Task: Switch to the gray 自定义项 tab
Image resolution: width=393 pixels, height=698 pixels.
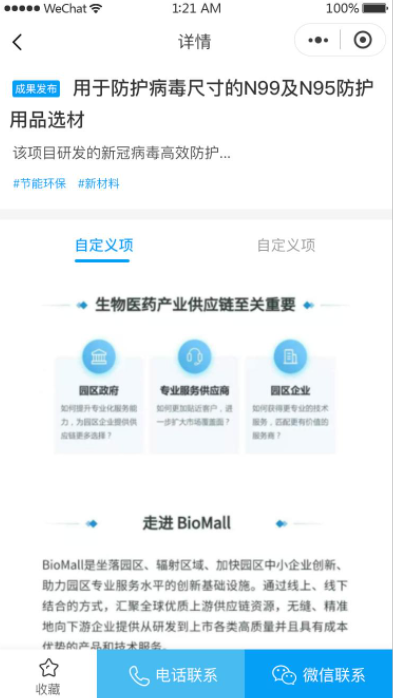Action: 286,245
